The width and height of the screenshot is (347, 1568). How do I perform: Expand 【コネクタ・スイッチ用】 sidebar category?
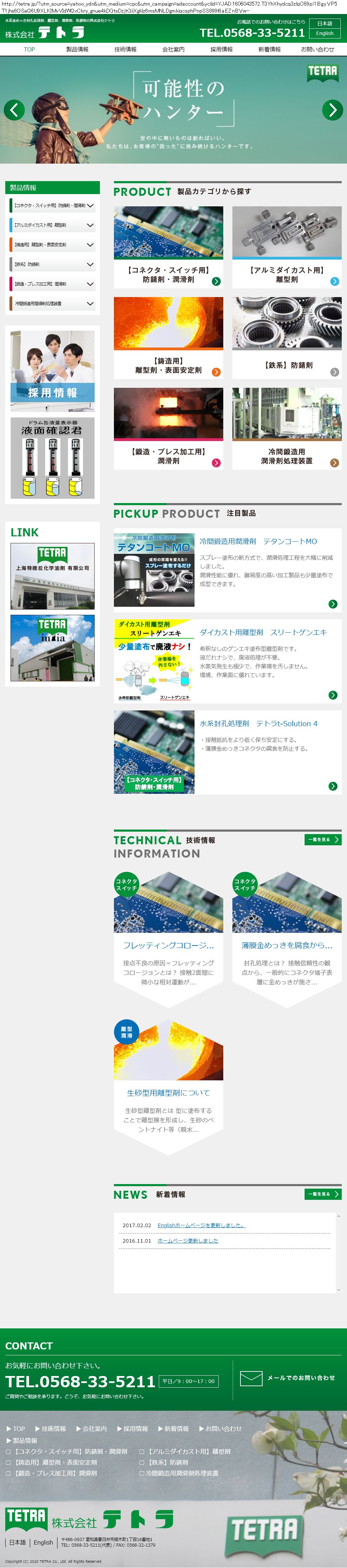[x=52, y=206]
